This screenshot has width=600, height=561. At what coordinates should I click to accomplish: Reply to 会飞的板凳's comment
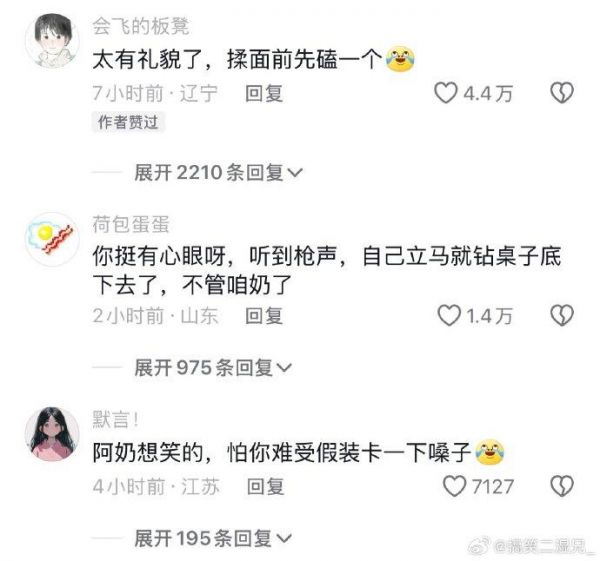265,93
